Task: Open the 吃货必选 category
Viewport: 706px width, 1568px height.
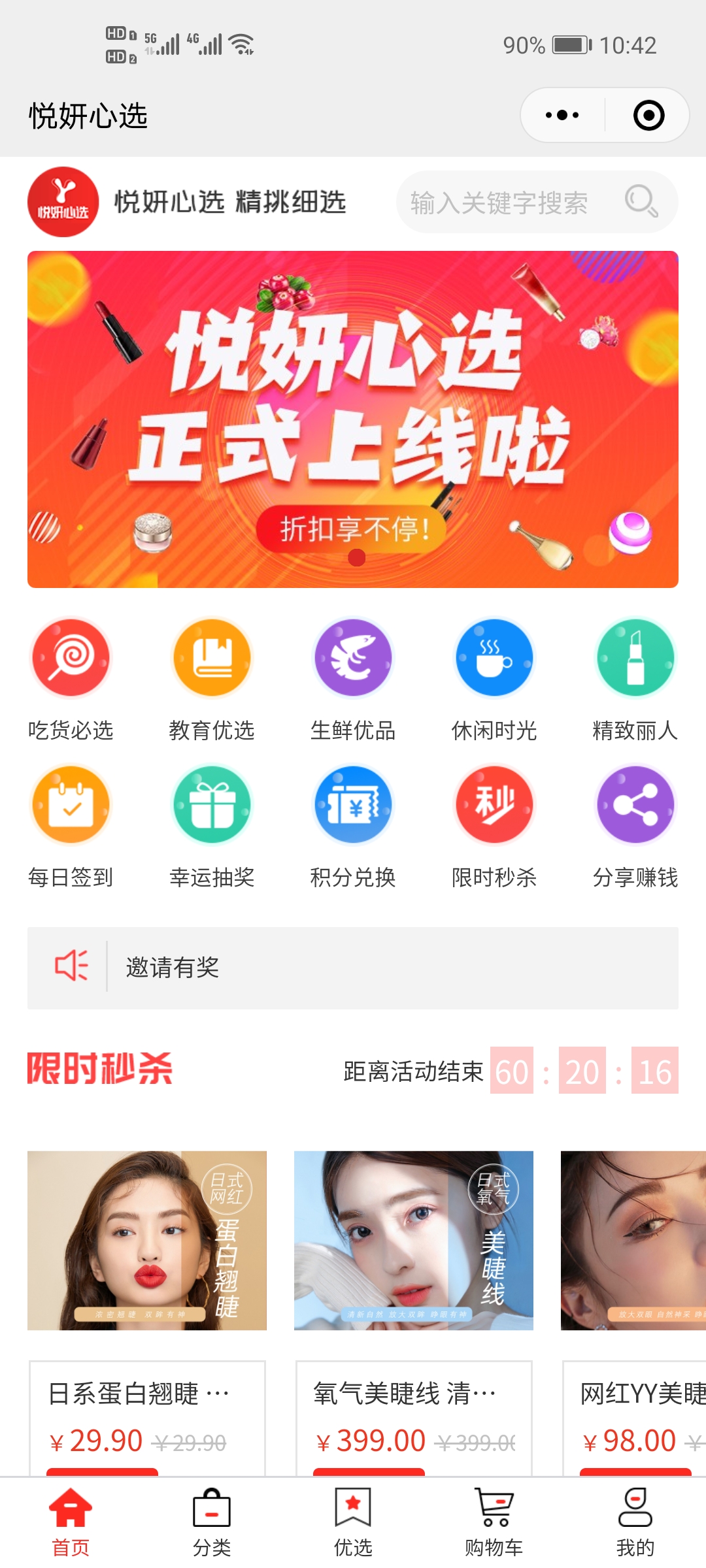Action: pyautogui.click(x=71, y=659)
